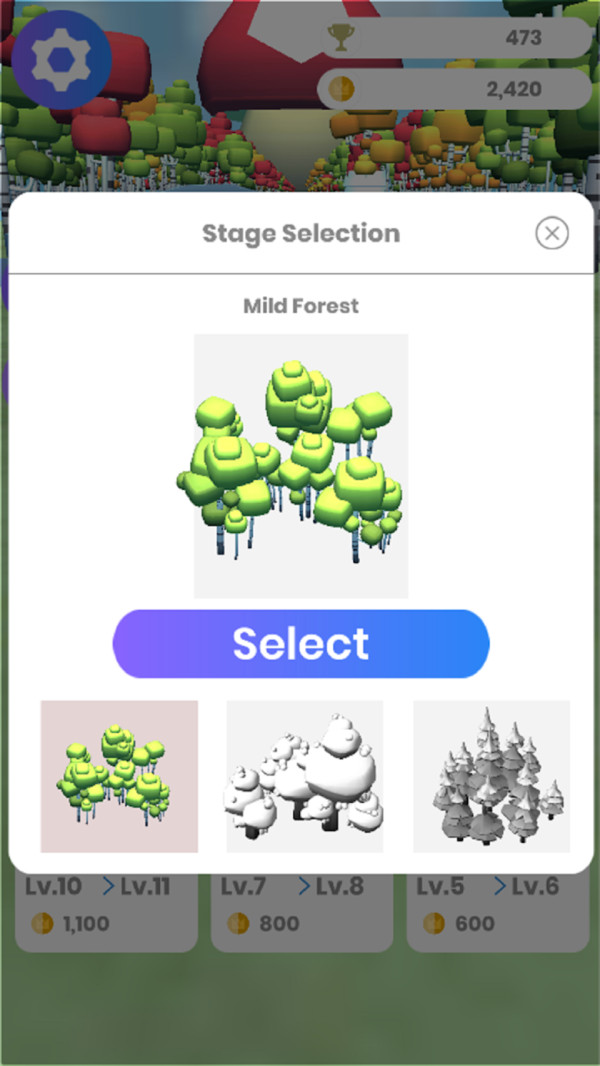Upgrade Lv.5 to Lv.6 for 600 coins
This screenshot has width=600, height=1066.
pos(497,910)
